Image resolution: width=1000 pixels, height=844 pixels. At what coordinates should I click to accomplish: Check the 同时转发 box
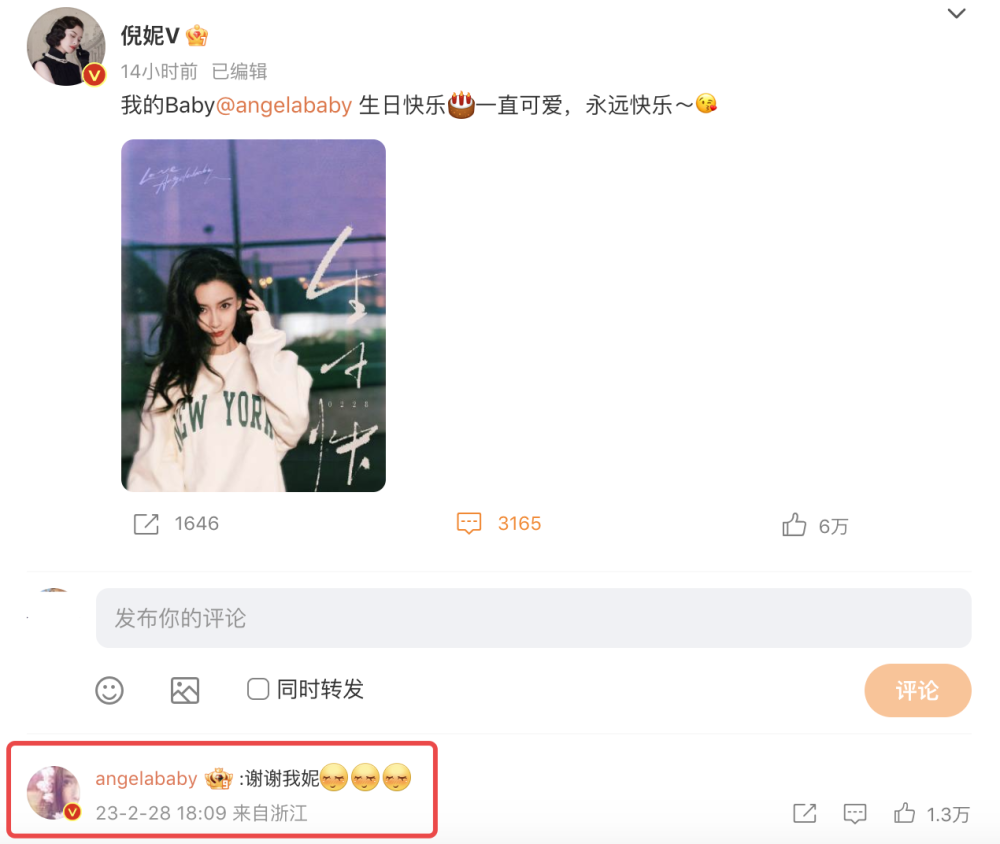coord(258,689)
